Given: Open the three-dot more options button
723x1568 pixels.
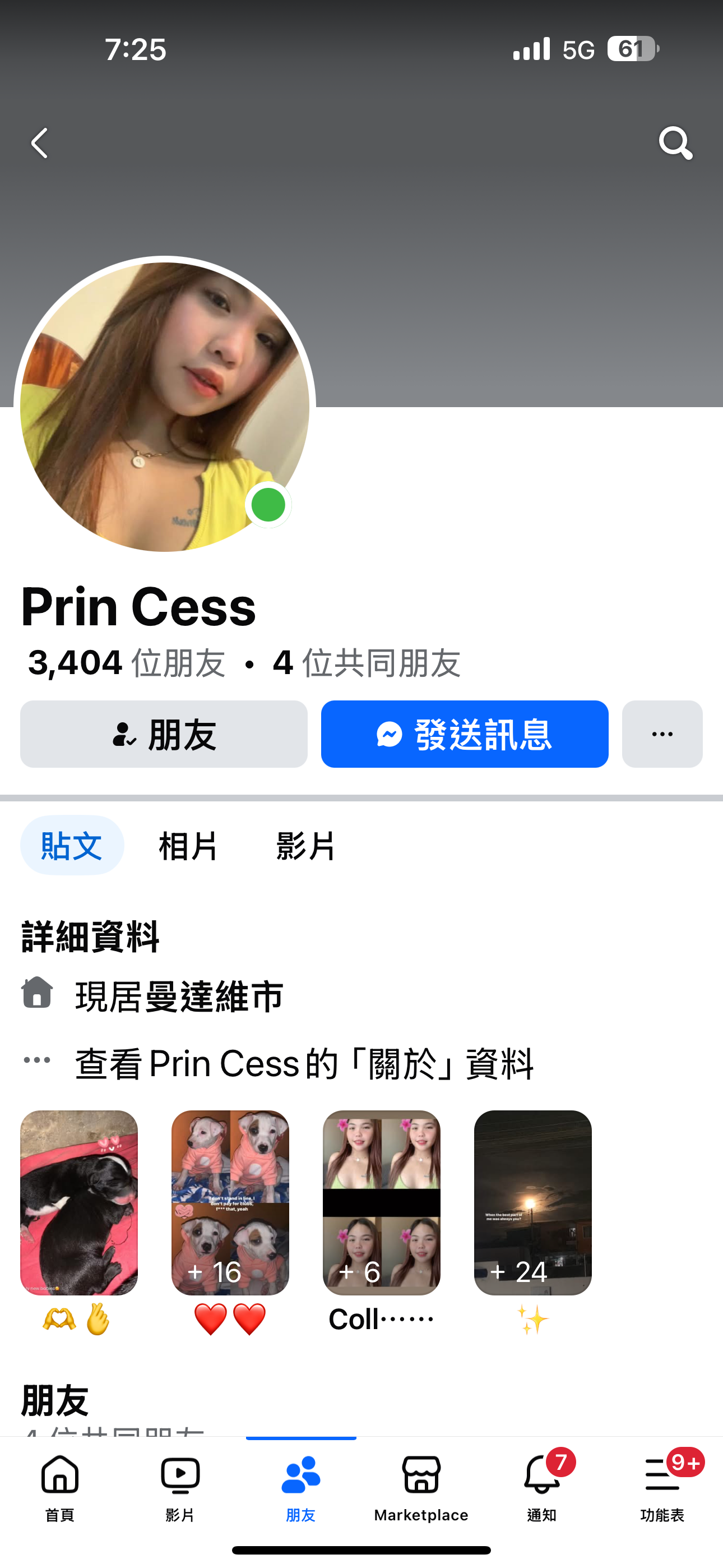Looking at the screenshot, I should click(661, 734).
